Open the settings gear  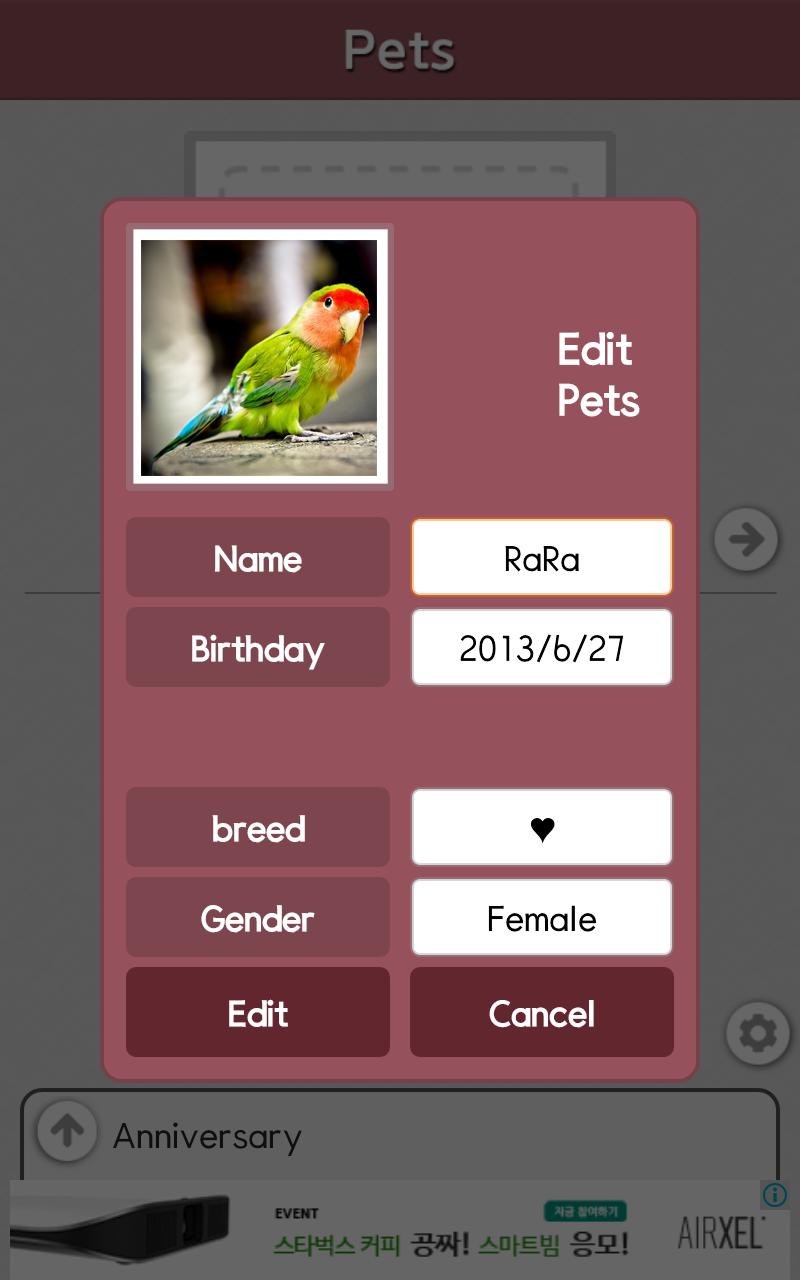tap(757, 1032)
